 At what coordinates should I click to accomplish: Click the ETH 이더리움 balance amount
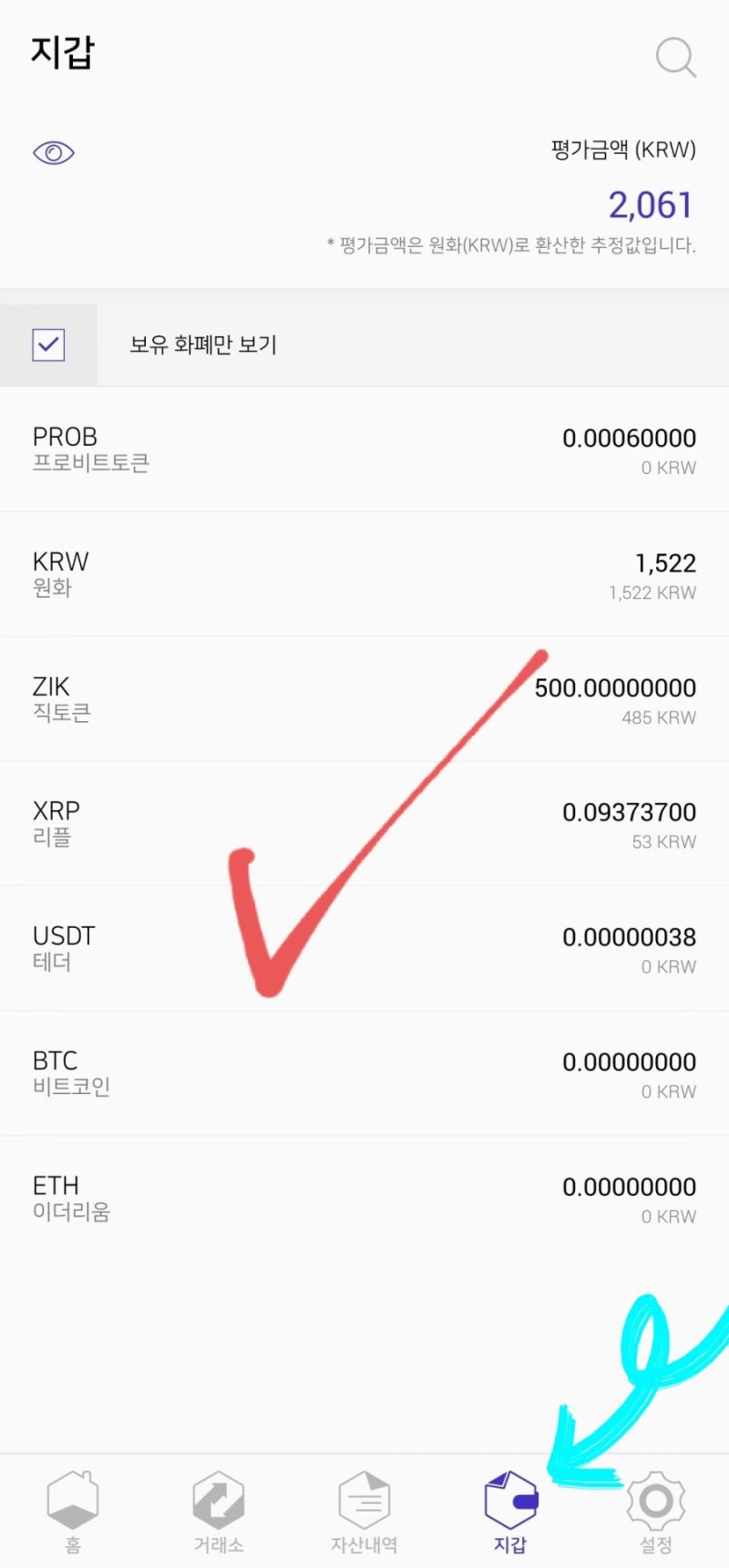(x=630, y=1187)
